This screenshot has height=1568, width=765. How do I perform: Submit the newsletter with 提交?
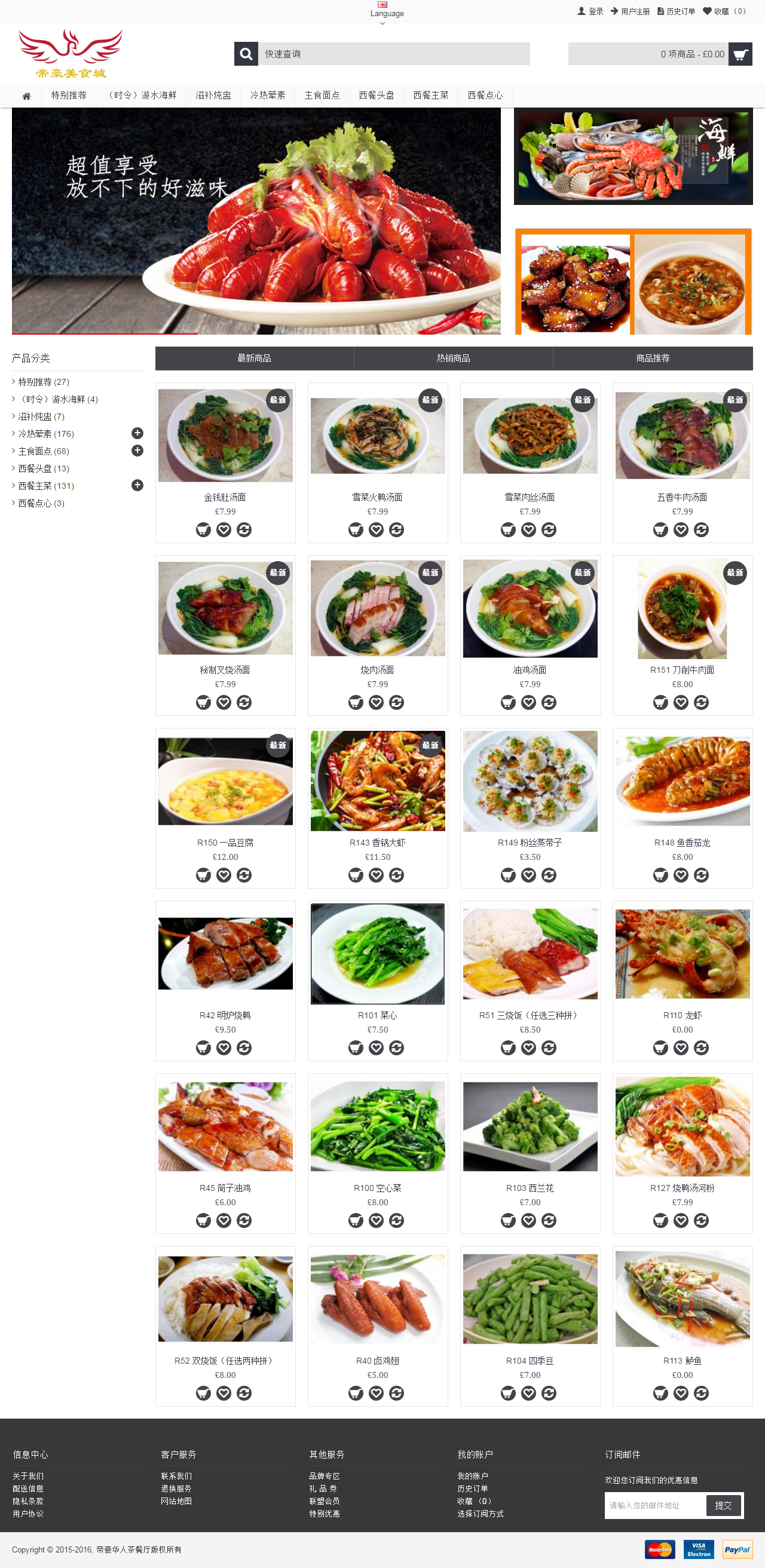click(x=723, y=1505)
